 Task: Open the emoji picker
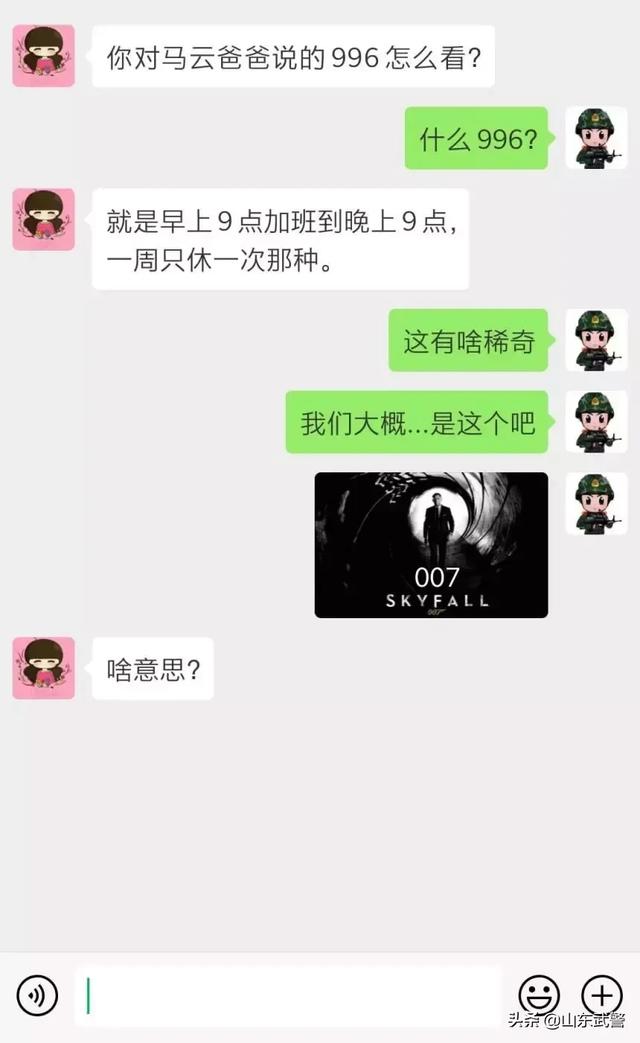pyautogui.click(x=539, y=996)
